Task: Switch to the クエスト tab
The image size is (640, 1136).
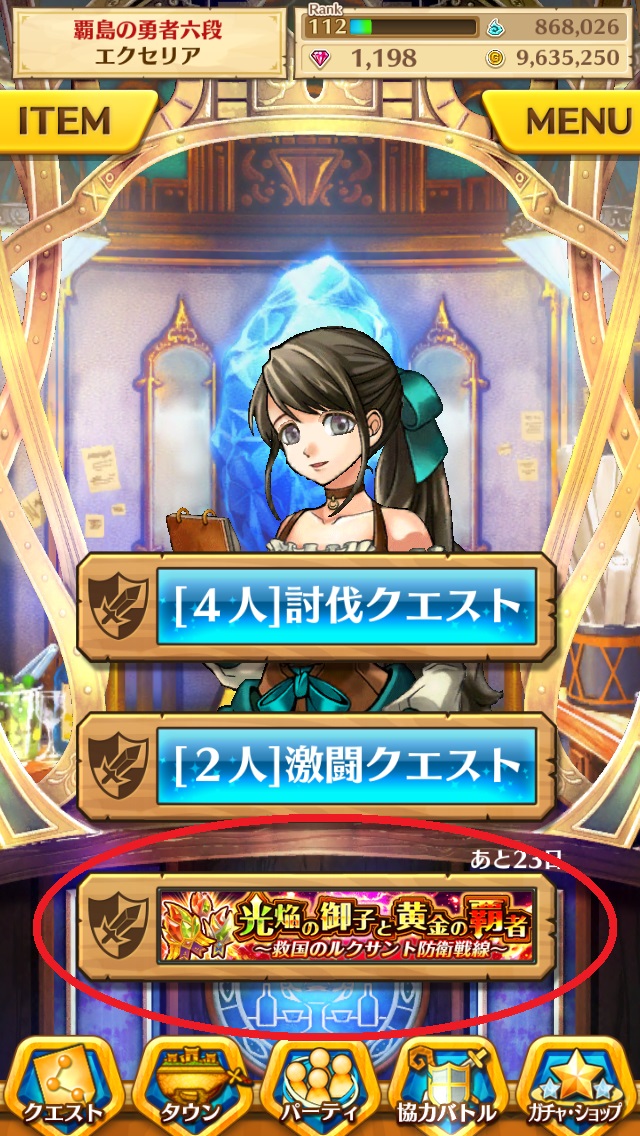Action: [x=62, y=1086]
